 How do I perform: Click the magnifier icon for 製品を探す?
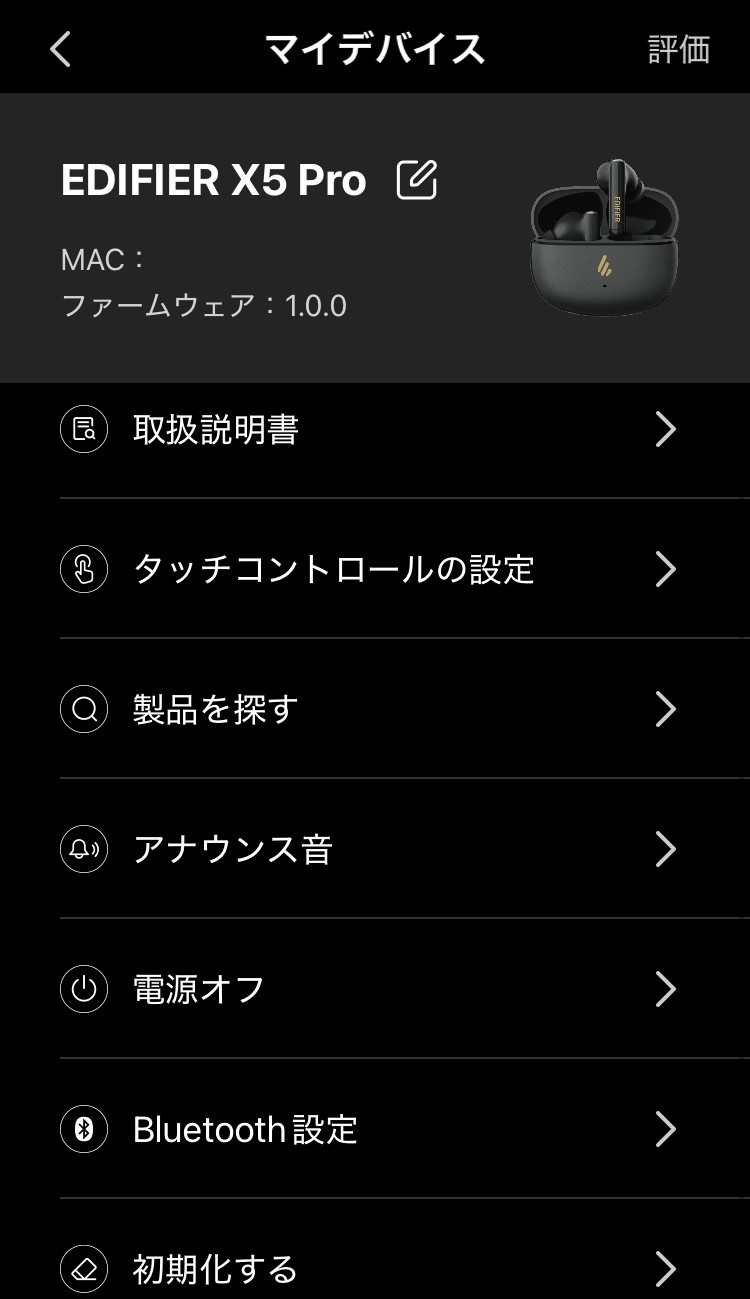(x=84, y=709)
